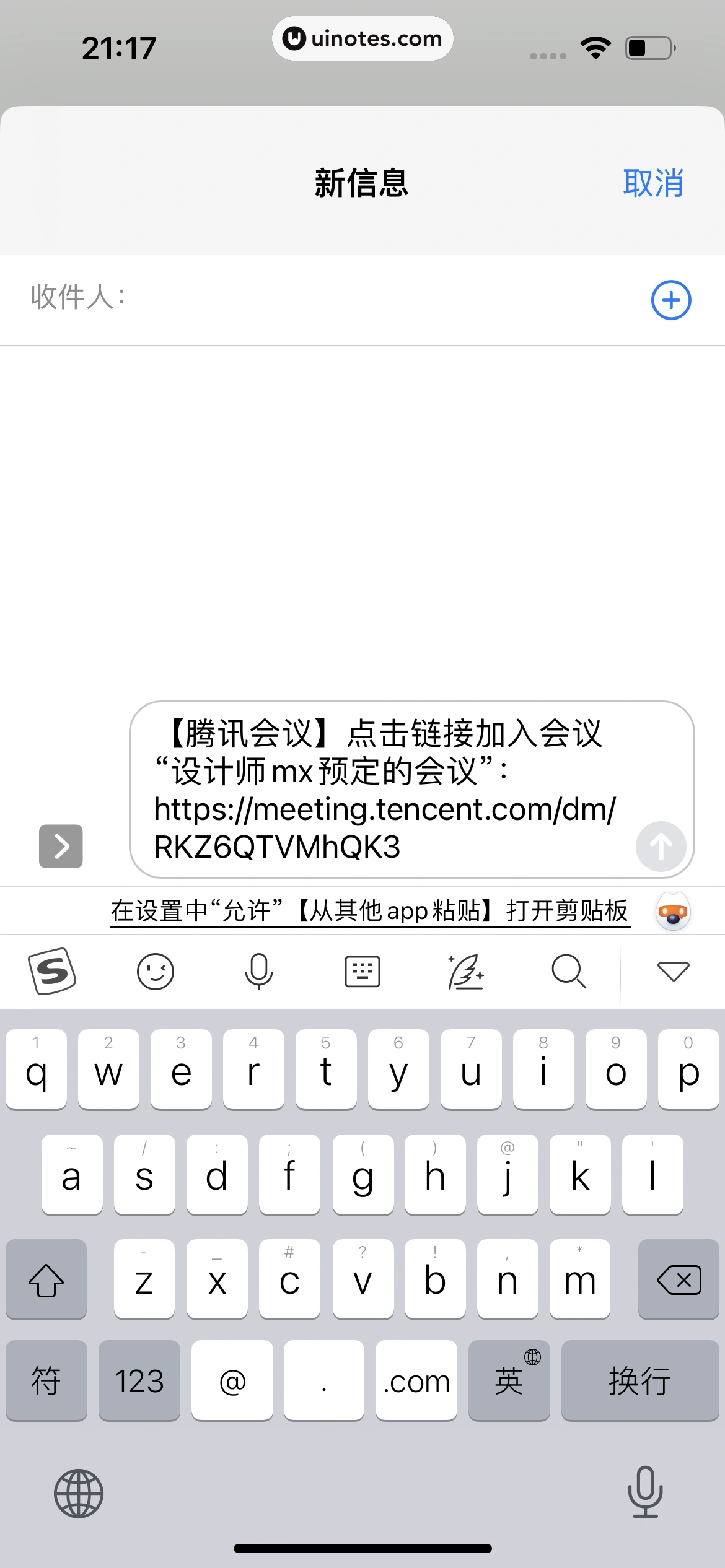Start voice input from keyboard toolbar
725x1568 pixels.
[258, 971]
